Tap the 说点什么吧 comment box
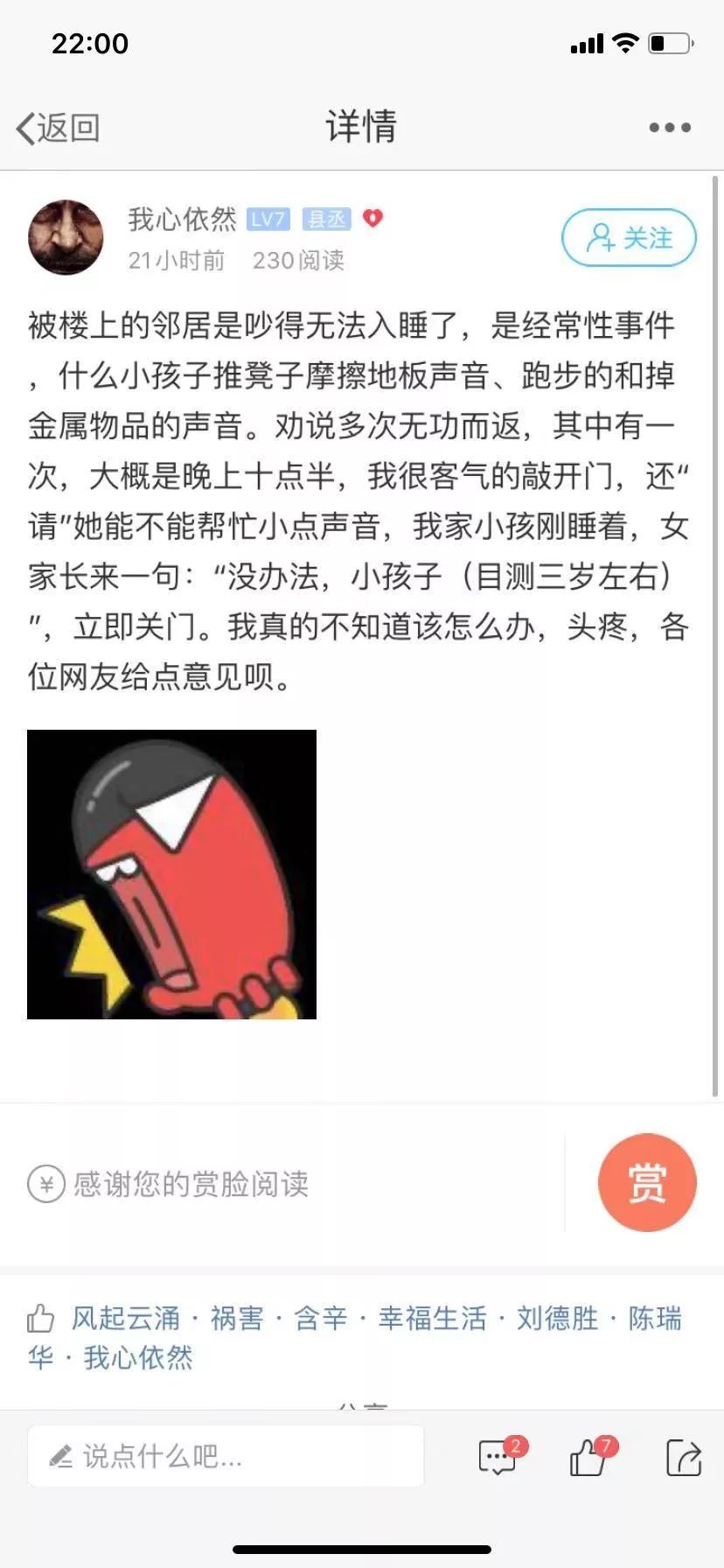Screen dimensions: 724x1568 coord(226,1456)
